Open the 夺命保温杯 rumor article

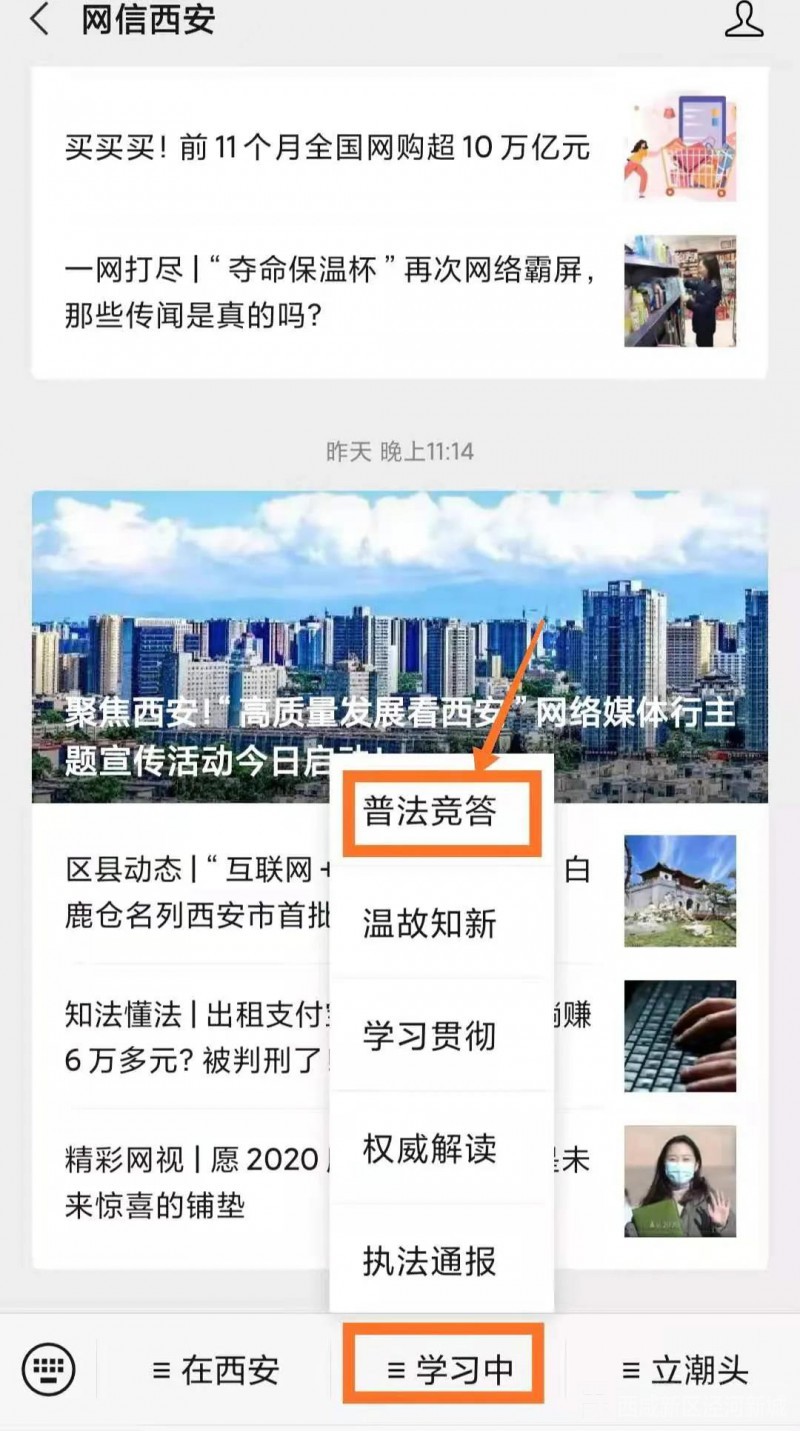pyautogui.click(x=328, y=292)
